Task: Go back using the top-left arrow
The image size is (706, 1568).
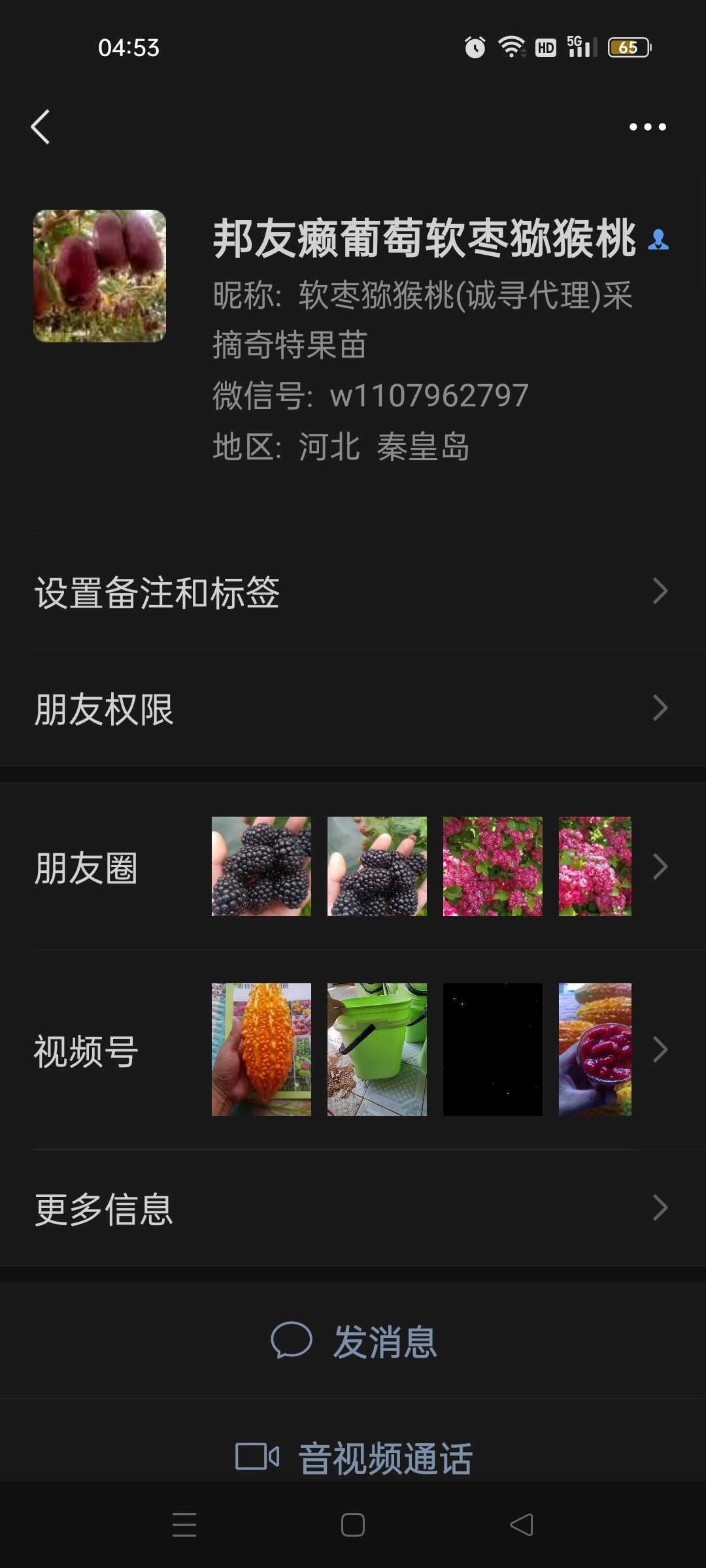Action: point(41,127)
